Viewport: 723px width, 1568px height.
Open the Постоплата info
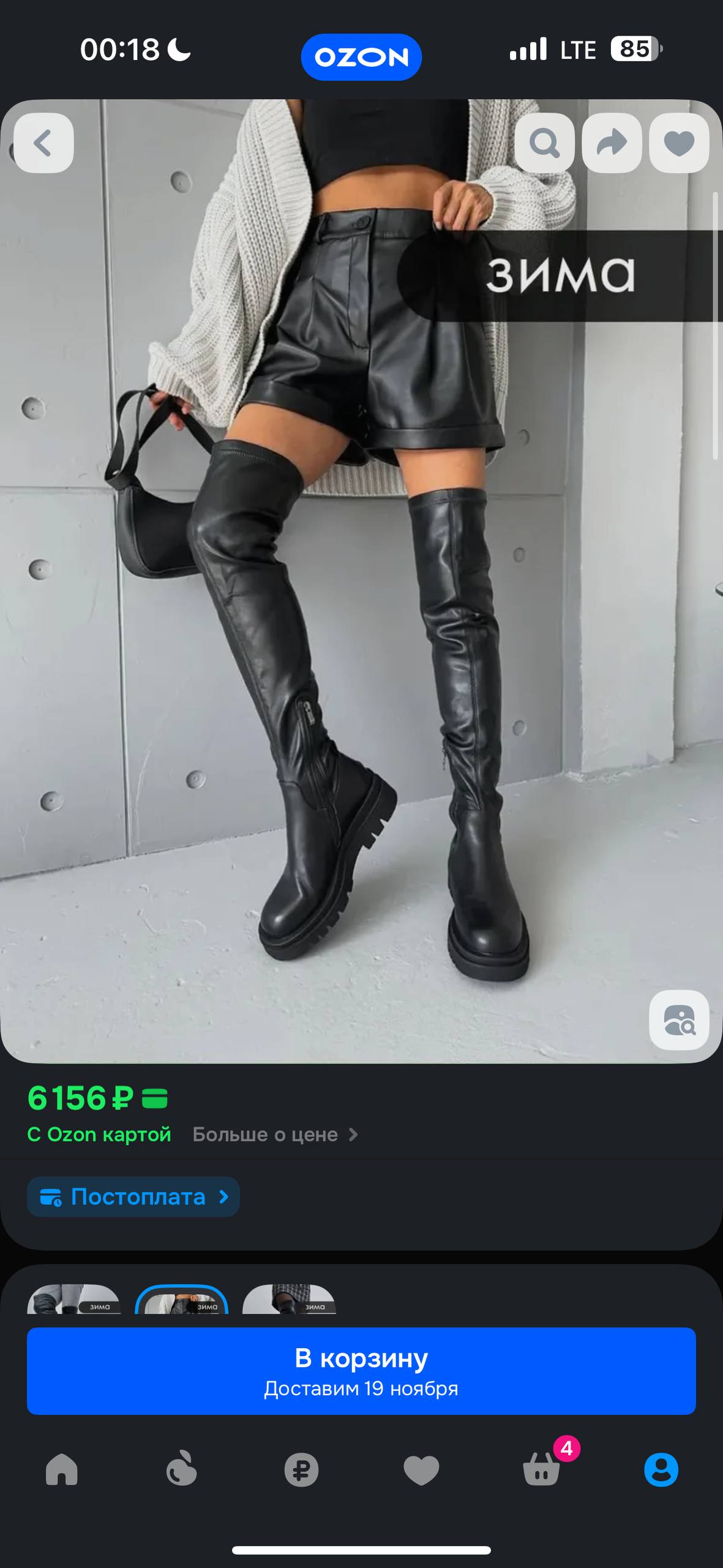[x=133, y=1196]
